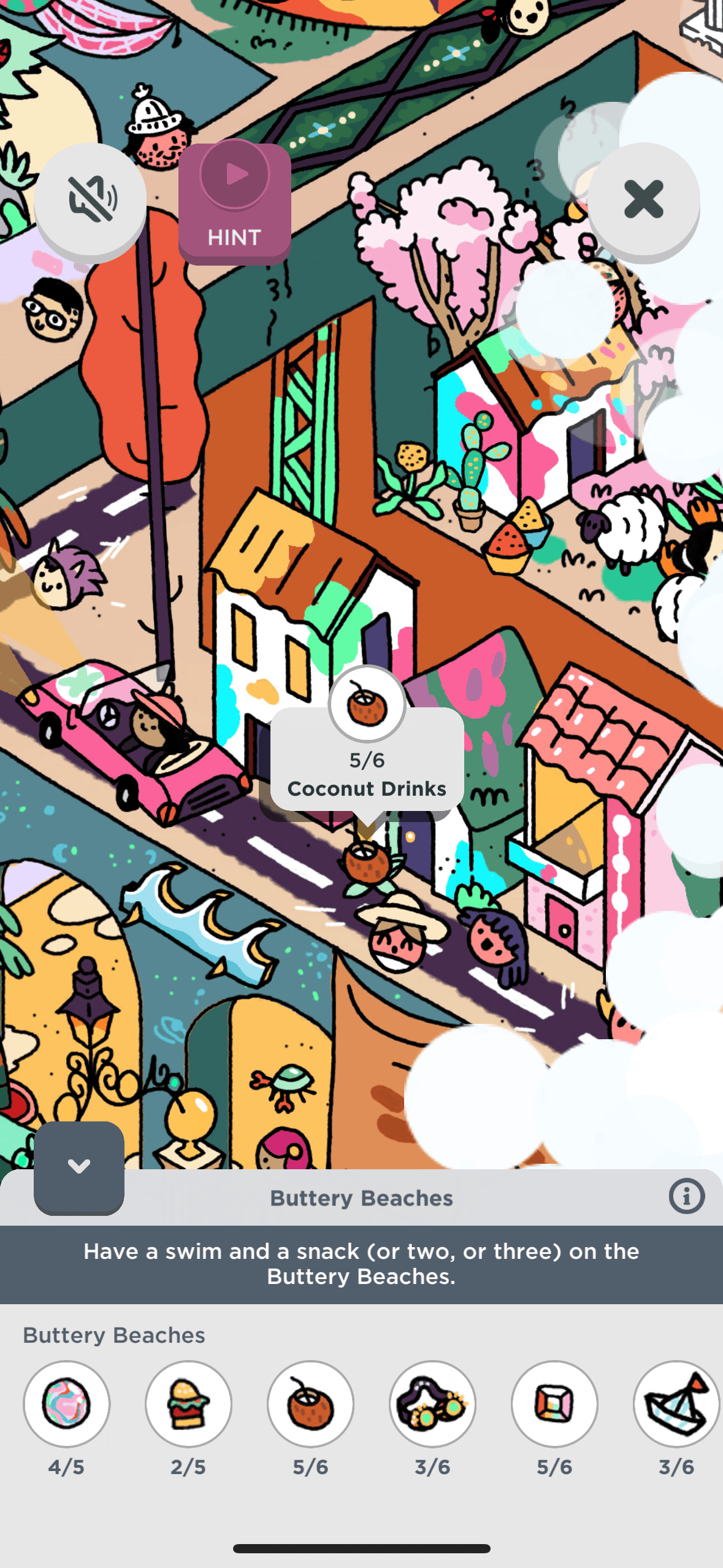The image size is (723, 1568).
Task: Select the sunglasses item showing 3/6
Action: coord(433,1404)
